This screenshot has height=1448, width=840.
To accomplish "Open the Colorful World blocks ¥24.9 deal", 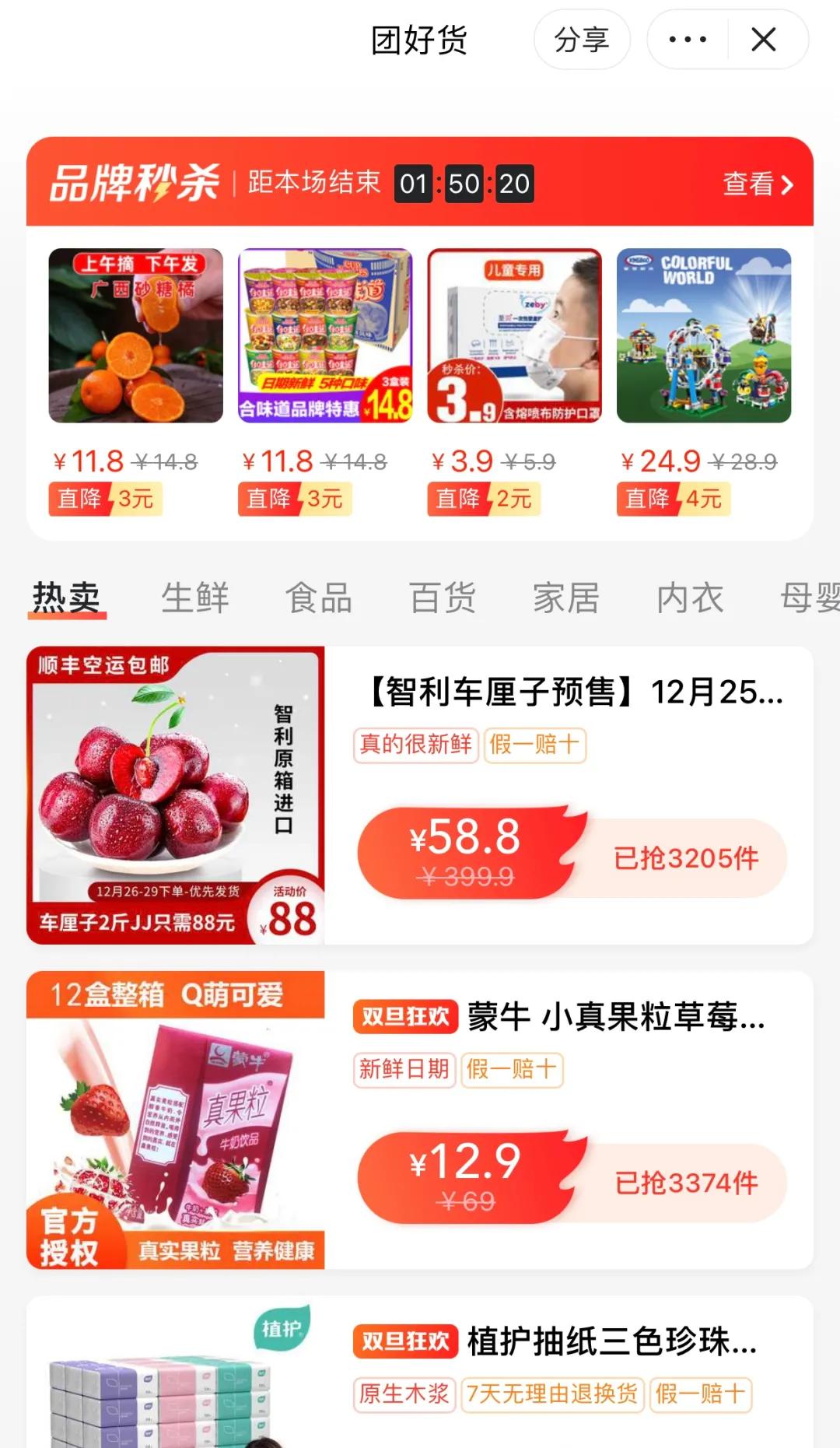I will tap(704, 336).
